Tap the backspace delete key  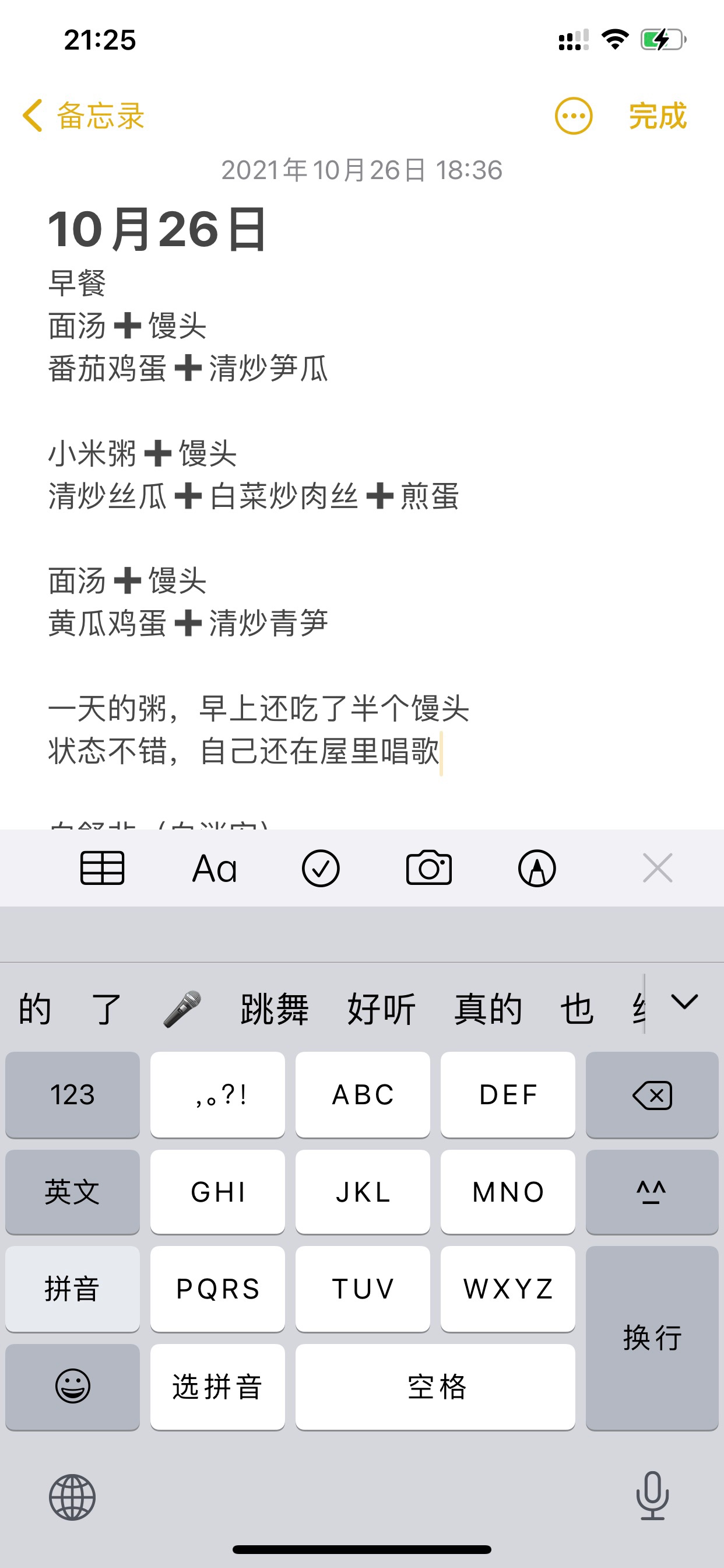tap(652, 1094)
